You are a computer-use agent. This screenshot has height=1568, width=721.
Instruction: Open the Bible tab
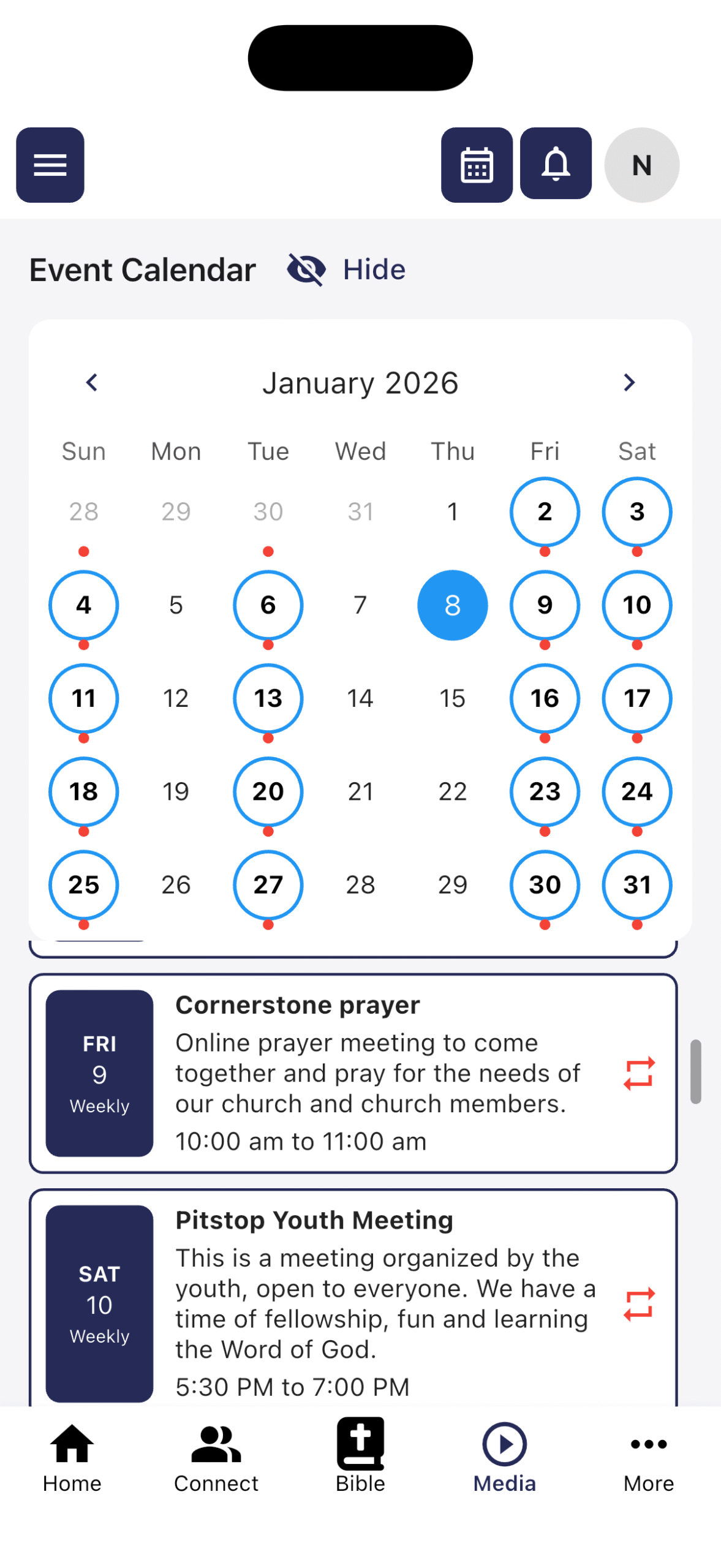tap(360, 1458)
